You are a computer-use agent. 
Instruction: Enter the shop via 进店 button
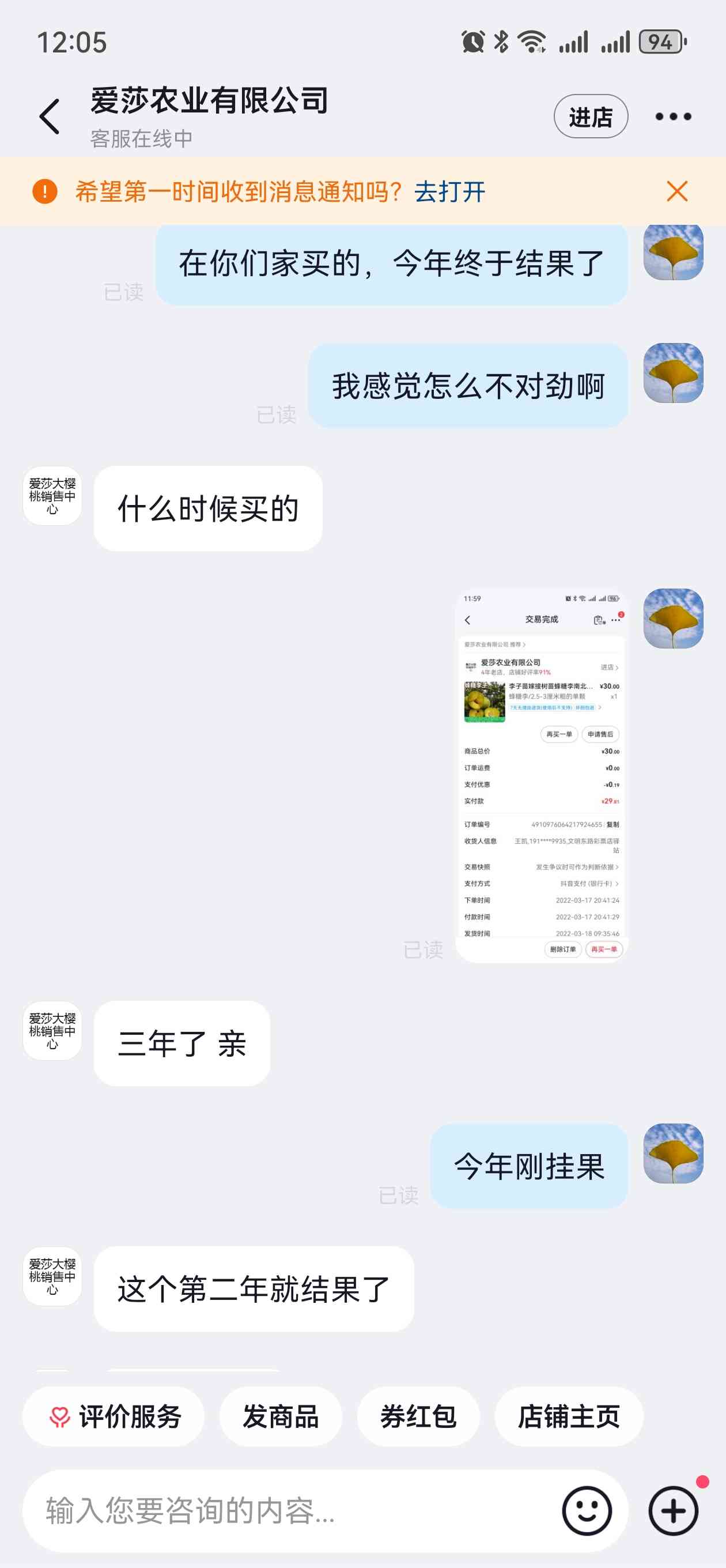pos(590,116)
